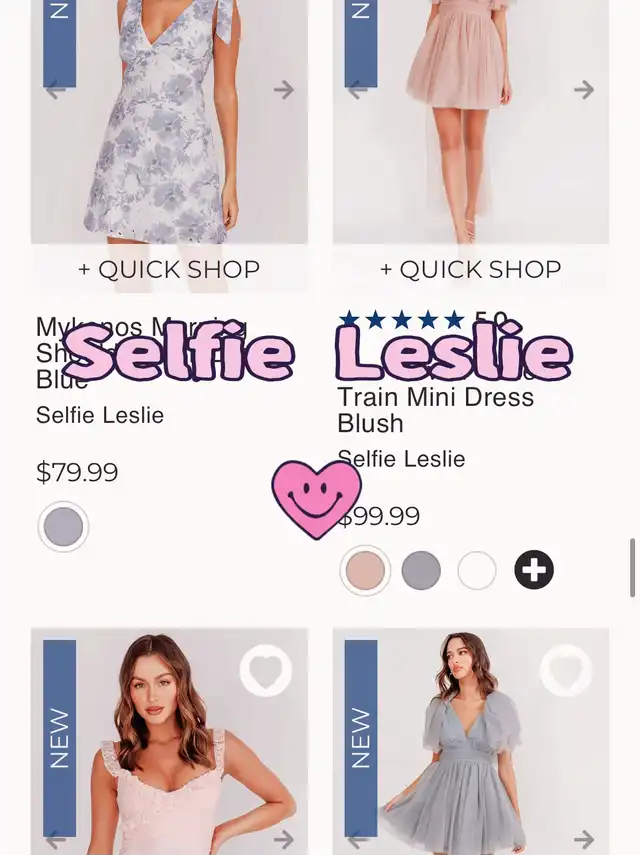Show previous photo of blue floral dress
The width and height of the screenshot is (640, 855).
coord(55,90)
